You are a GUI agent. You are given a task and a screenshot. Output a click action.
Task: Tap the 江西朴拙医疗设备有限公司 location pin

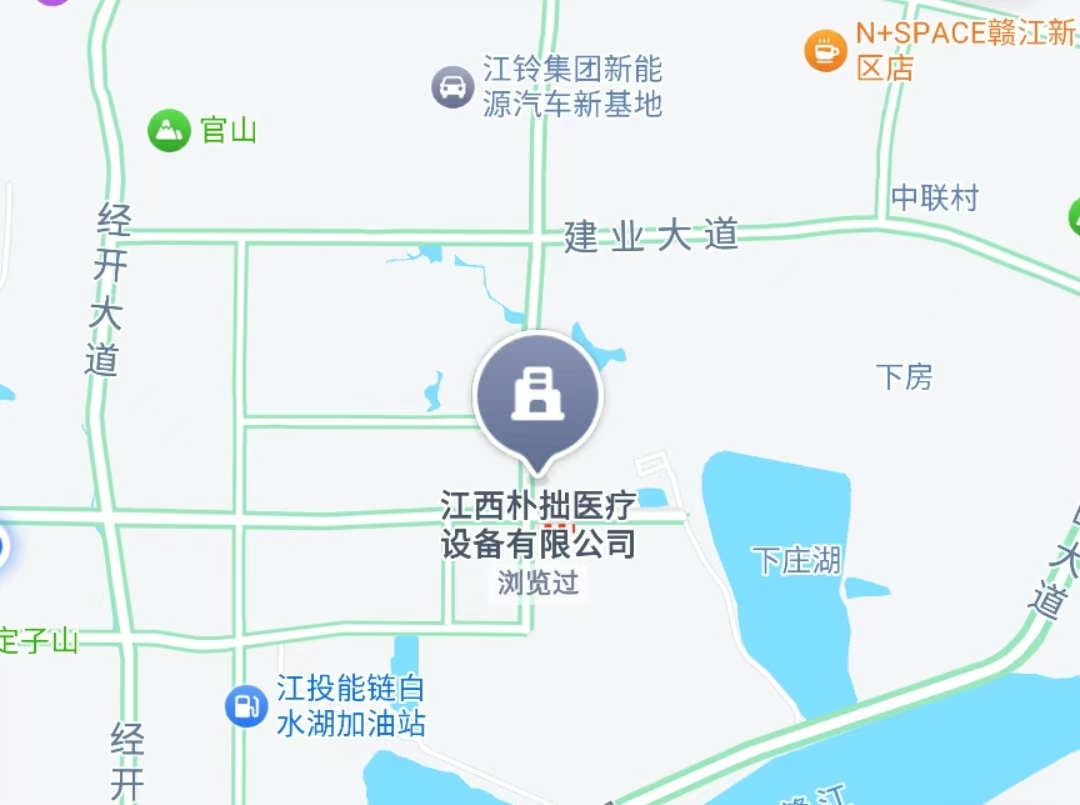click(x=538, y=396)
